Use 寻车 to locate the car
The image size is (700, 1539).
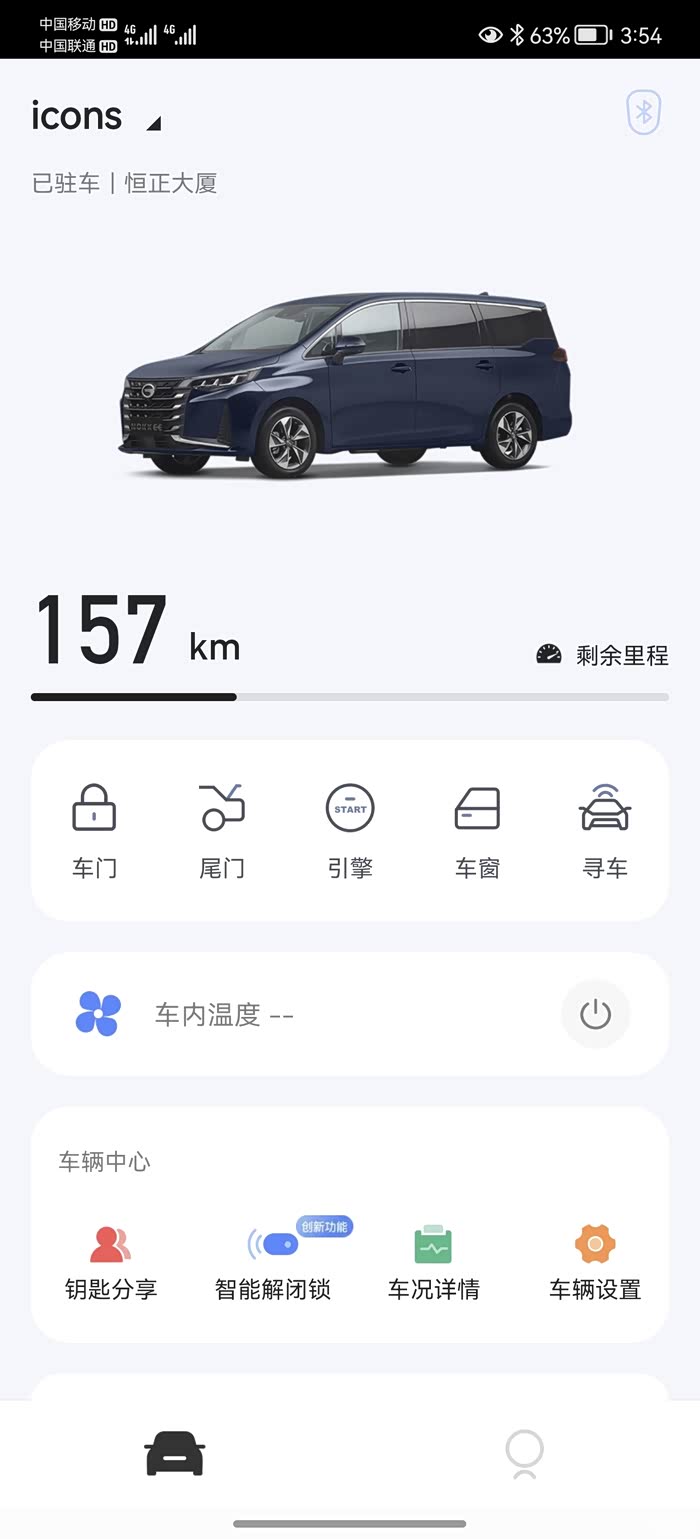[x=605, y=829]
